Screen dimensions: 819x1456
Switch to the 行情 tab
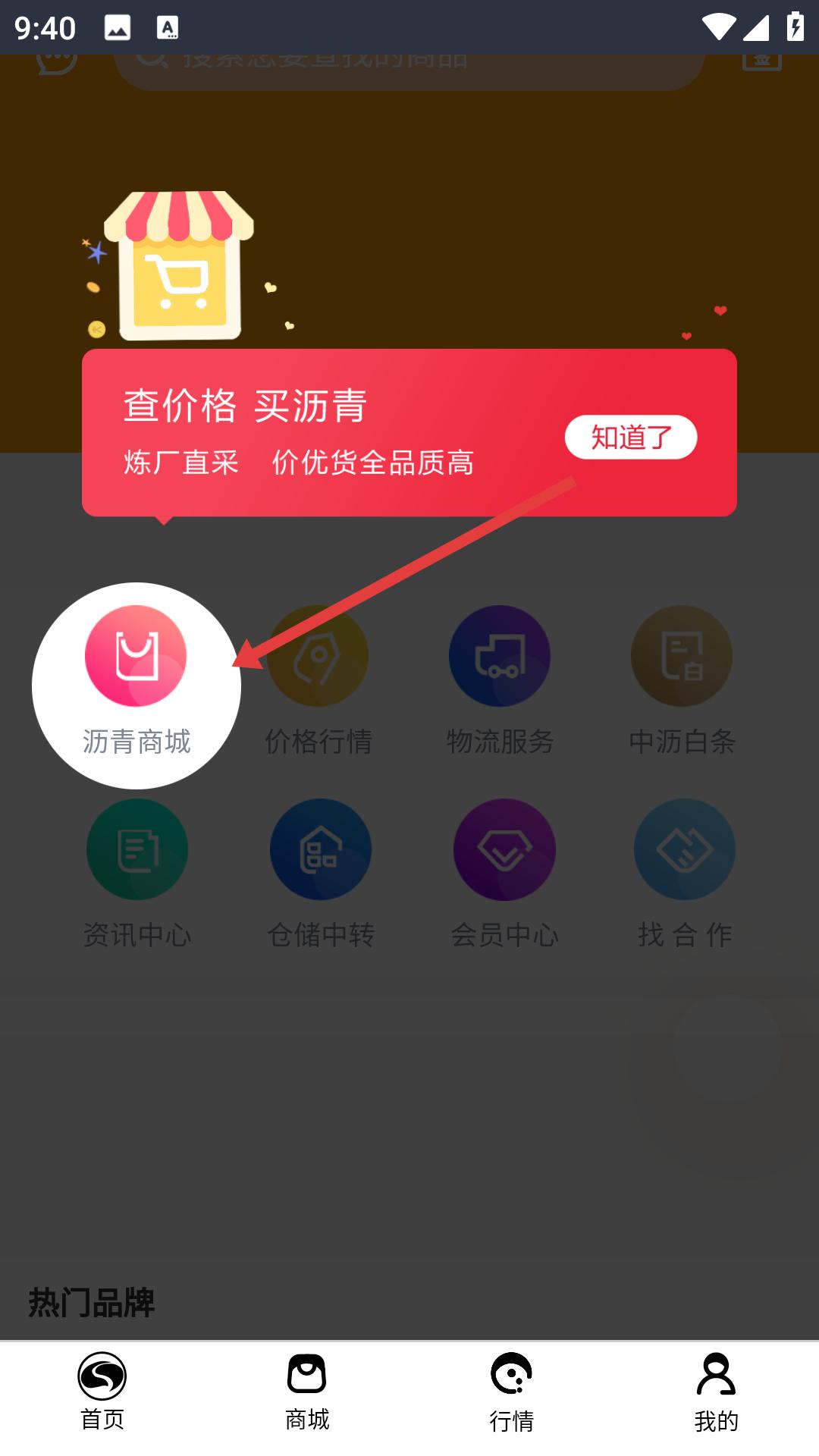512,1392
